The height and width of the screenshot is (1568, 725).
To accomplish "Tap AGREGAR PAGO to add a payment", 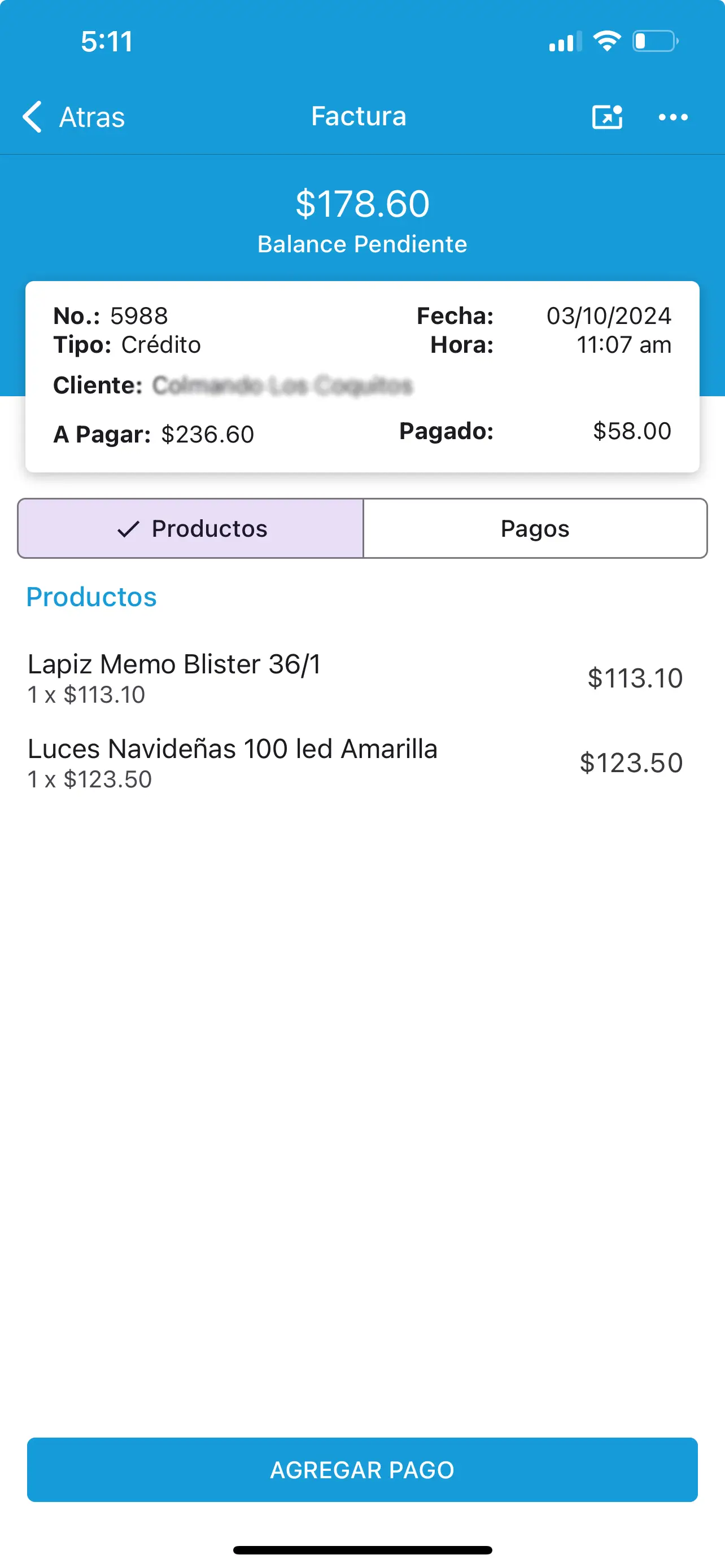I will pyautogui.click(x=362, y=1469).
